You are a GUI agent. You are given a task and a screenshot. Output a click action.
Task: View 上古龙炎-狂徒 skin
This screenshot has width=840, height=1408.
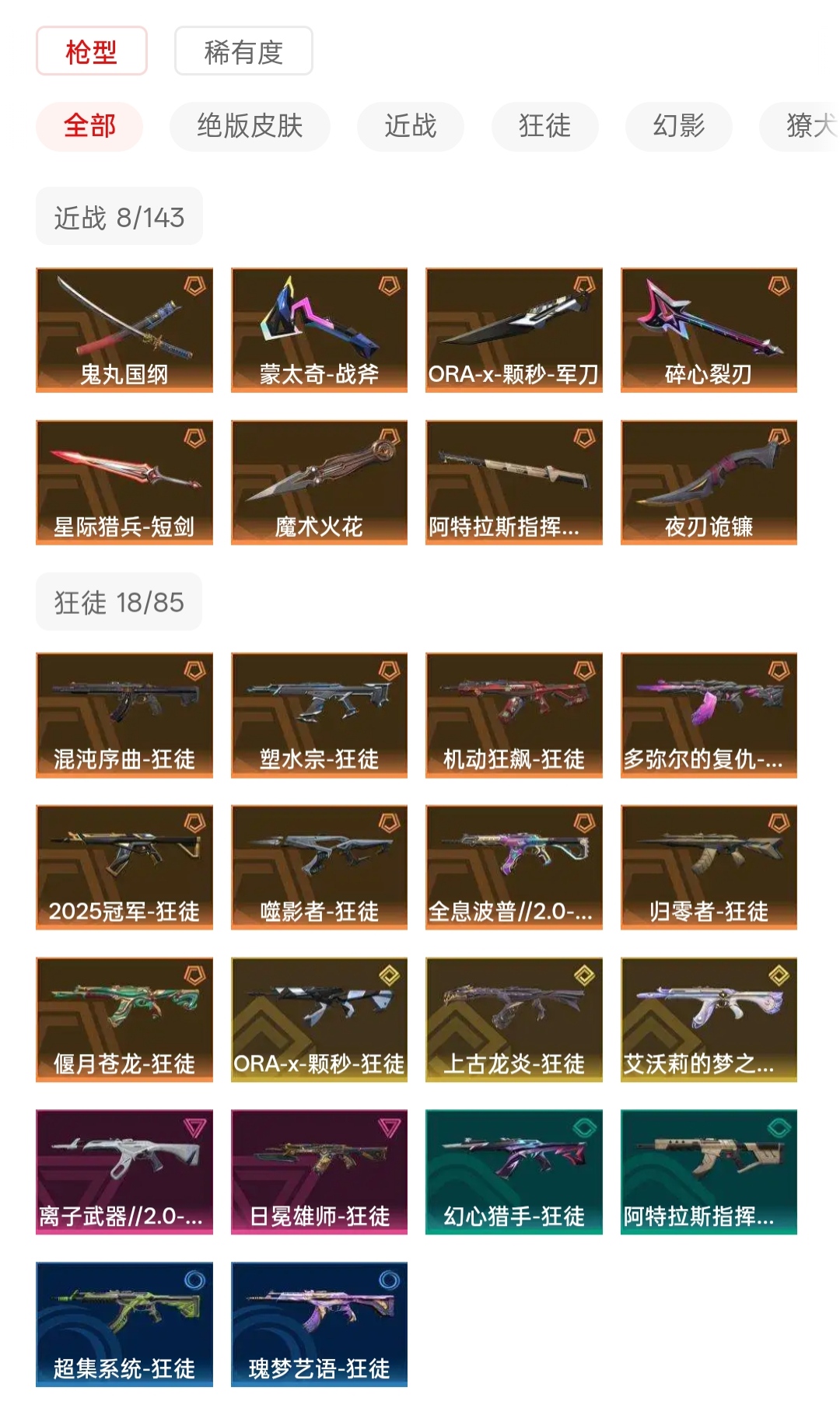[x=514, y=1020]
